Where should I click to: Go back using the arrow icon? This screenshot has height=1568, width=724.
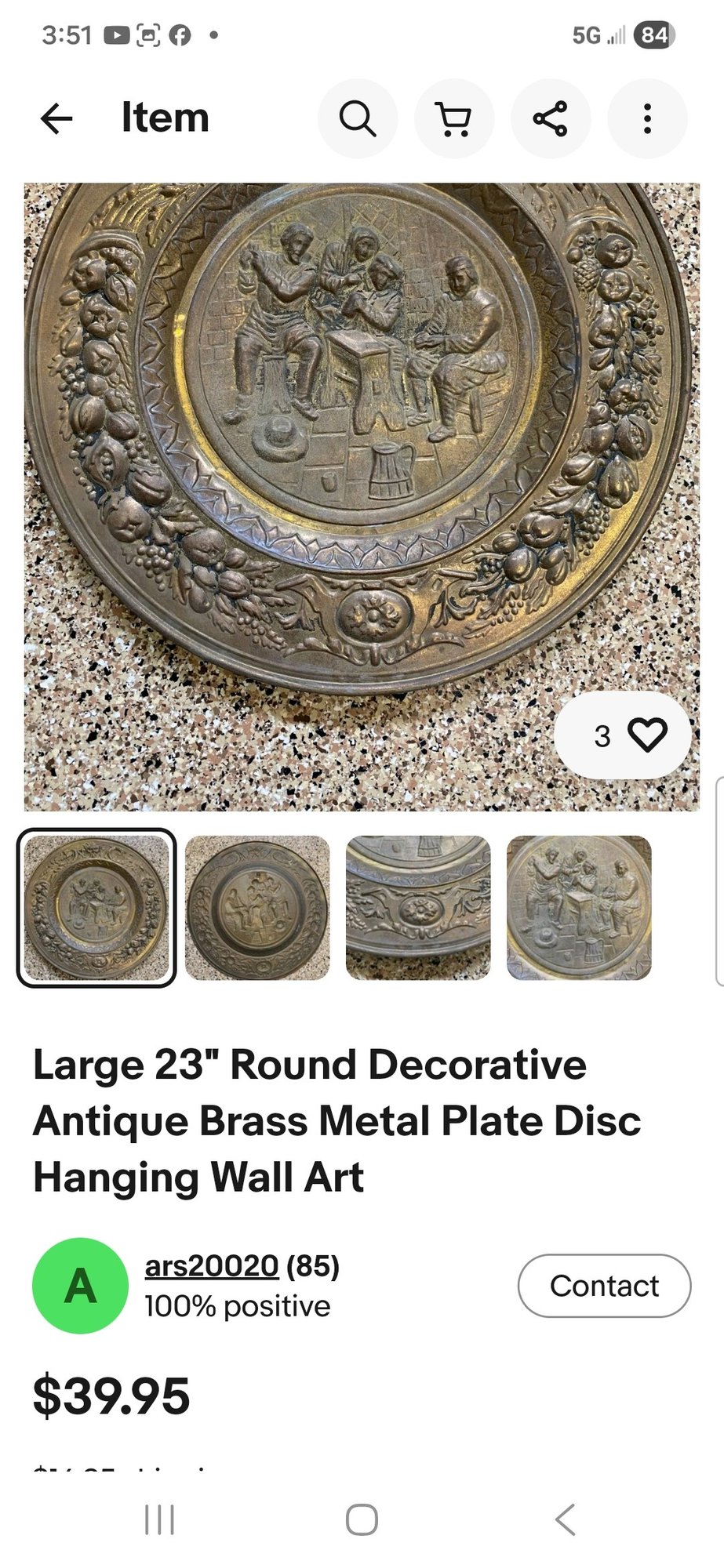(x=56, y=119)
